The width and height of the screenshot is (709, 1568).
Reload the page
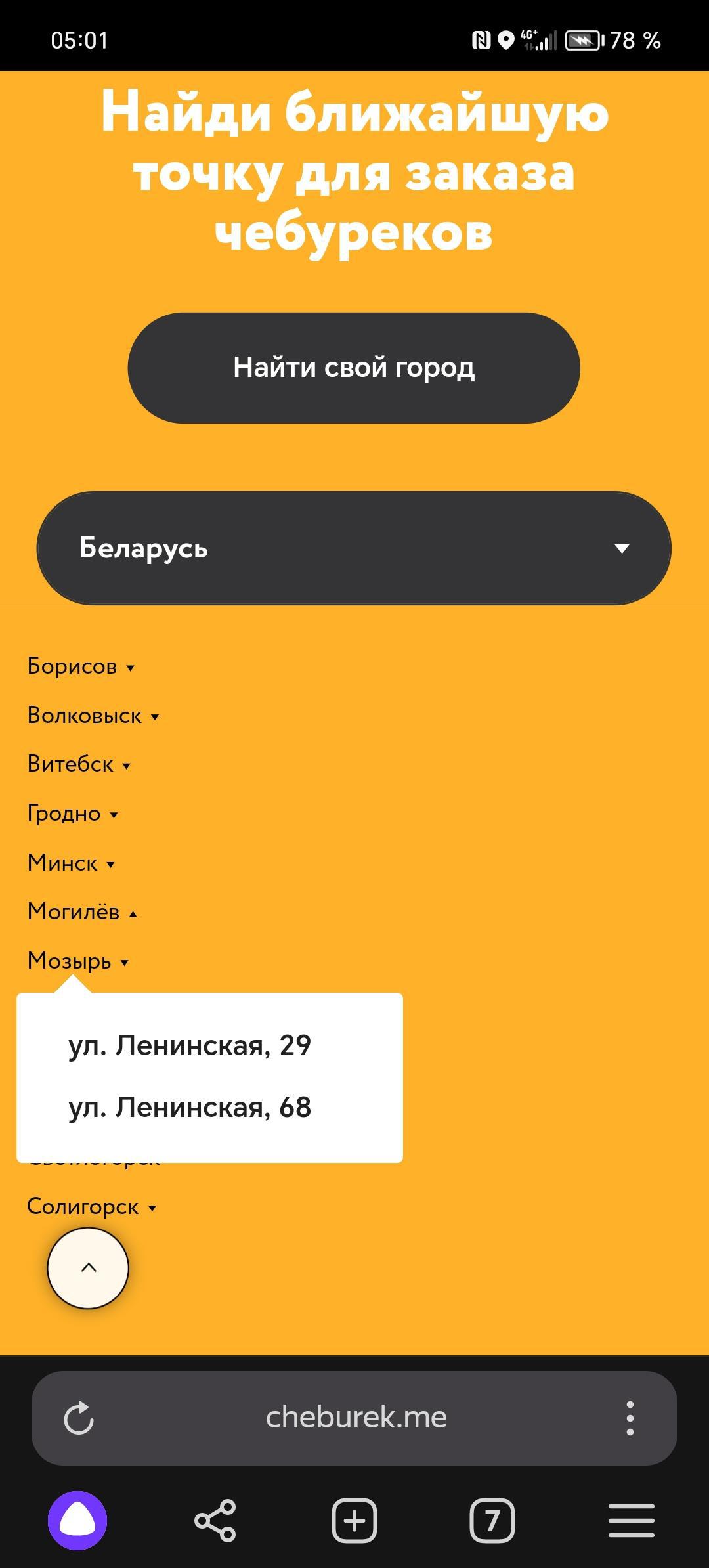[x=79, y=1418]
